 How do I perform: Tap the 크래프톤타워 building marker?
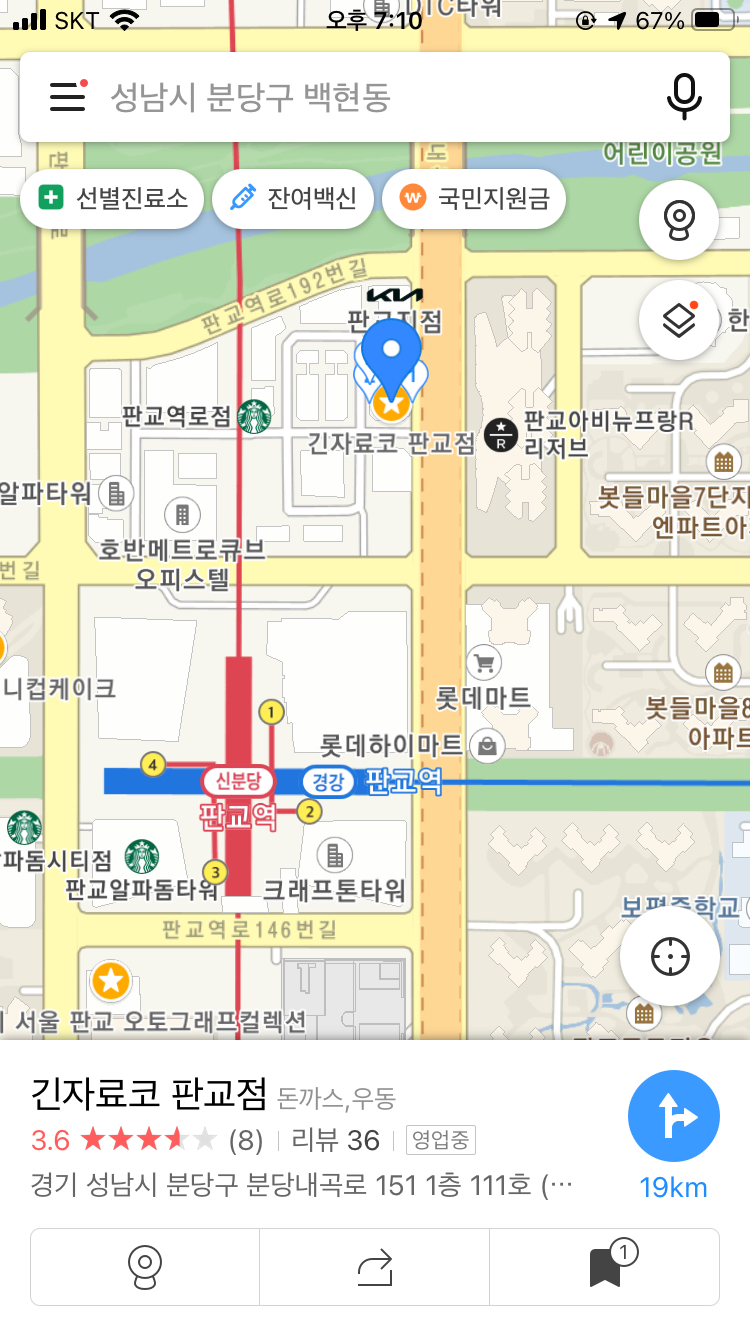(333, 855)
